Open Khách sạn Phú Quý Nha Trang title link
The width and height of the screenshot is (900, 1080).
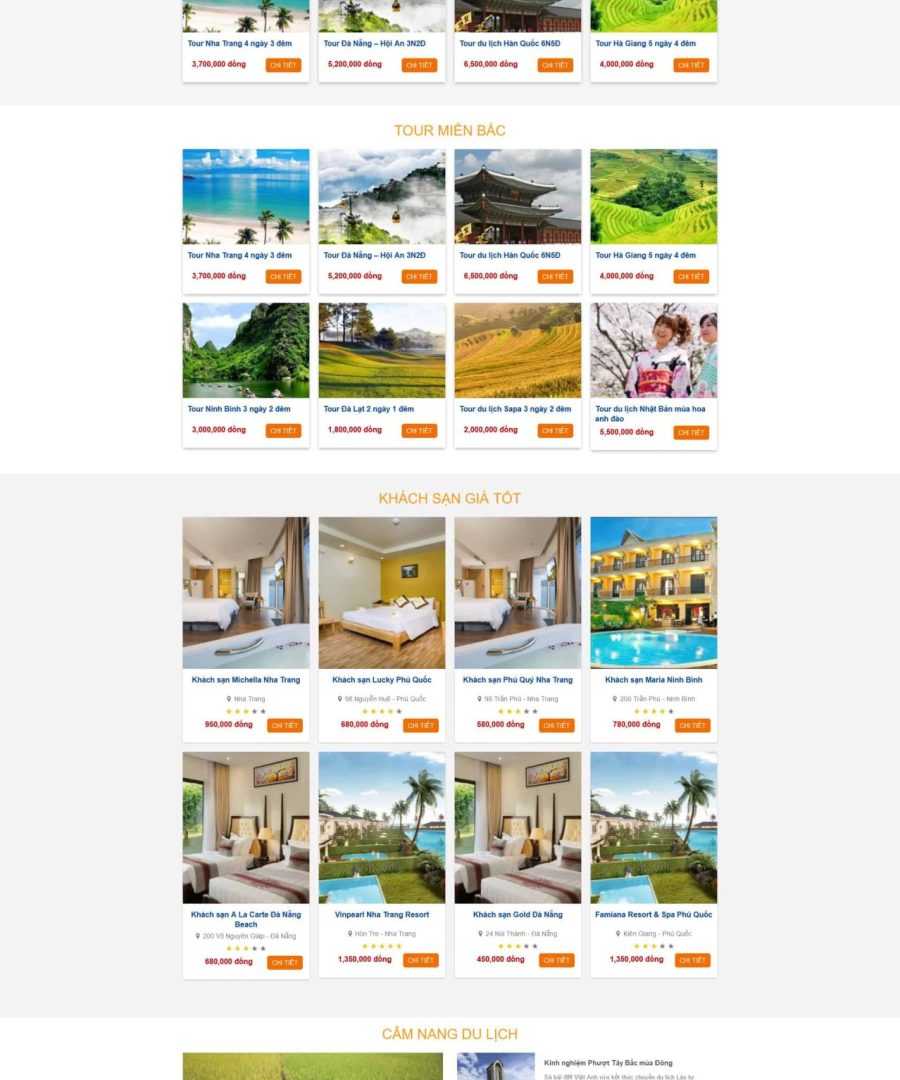(x=517, y=680)
